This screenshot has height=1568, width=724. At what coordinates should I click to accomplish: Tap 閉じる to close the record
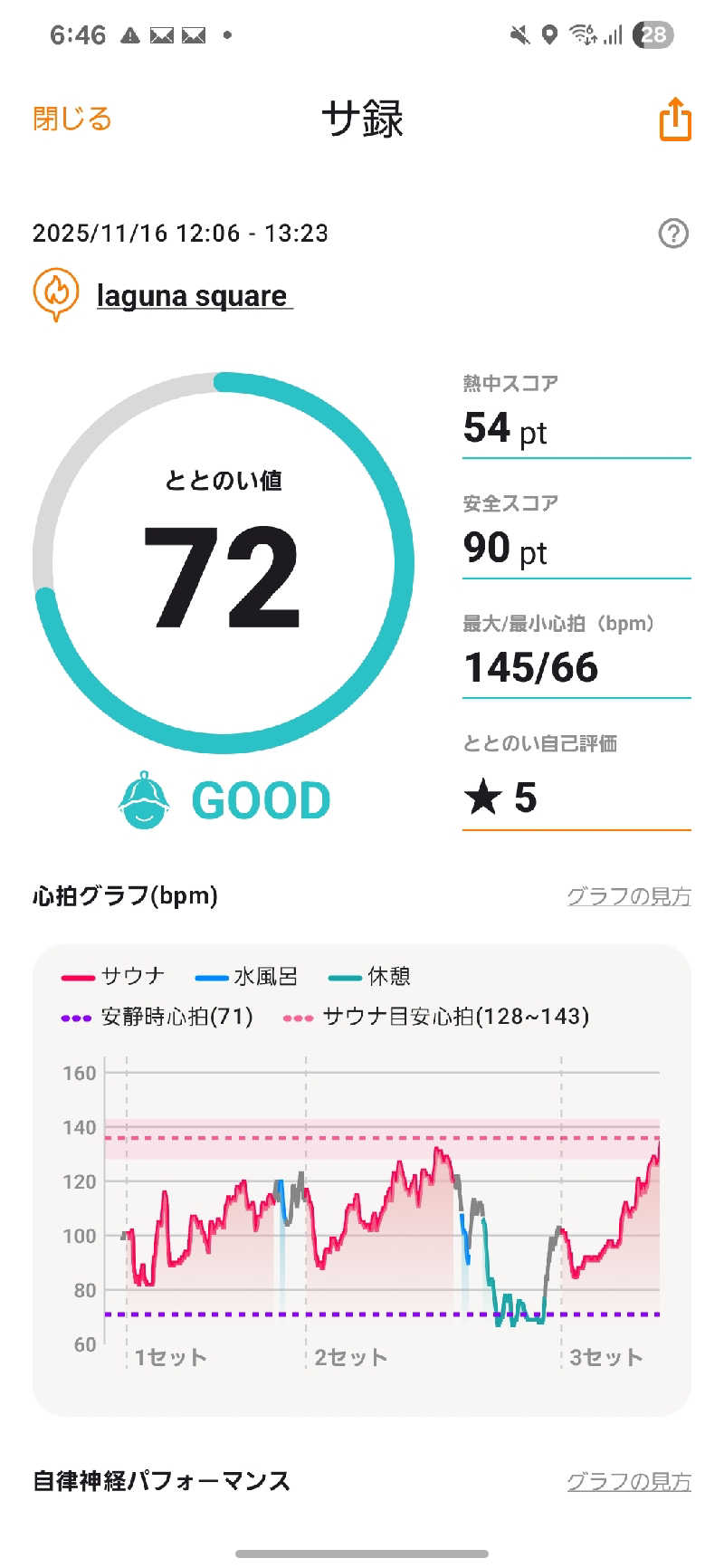tap(72, 119)
